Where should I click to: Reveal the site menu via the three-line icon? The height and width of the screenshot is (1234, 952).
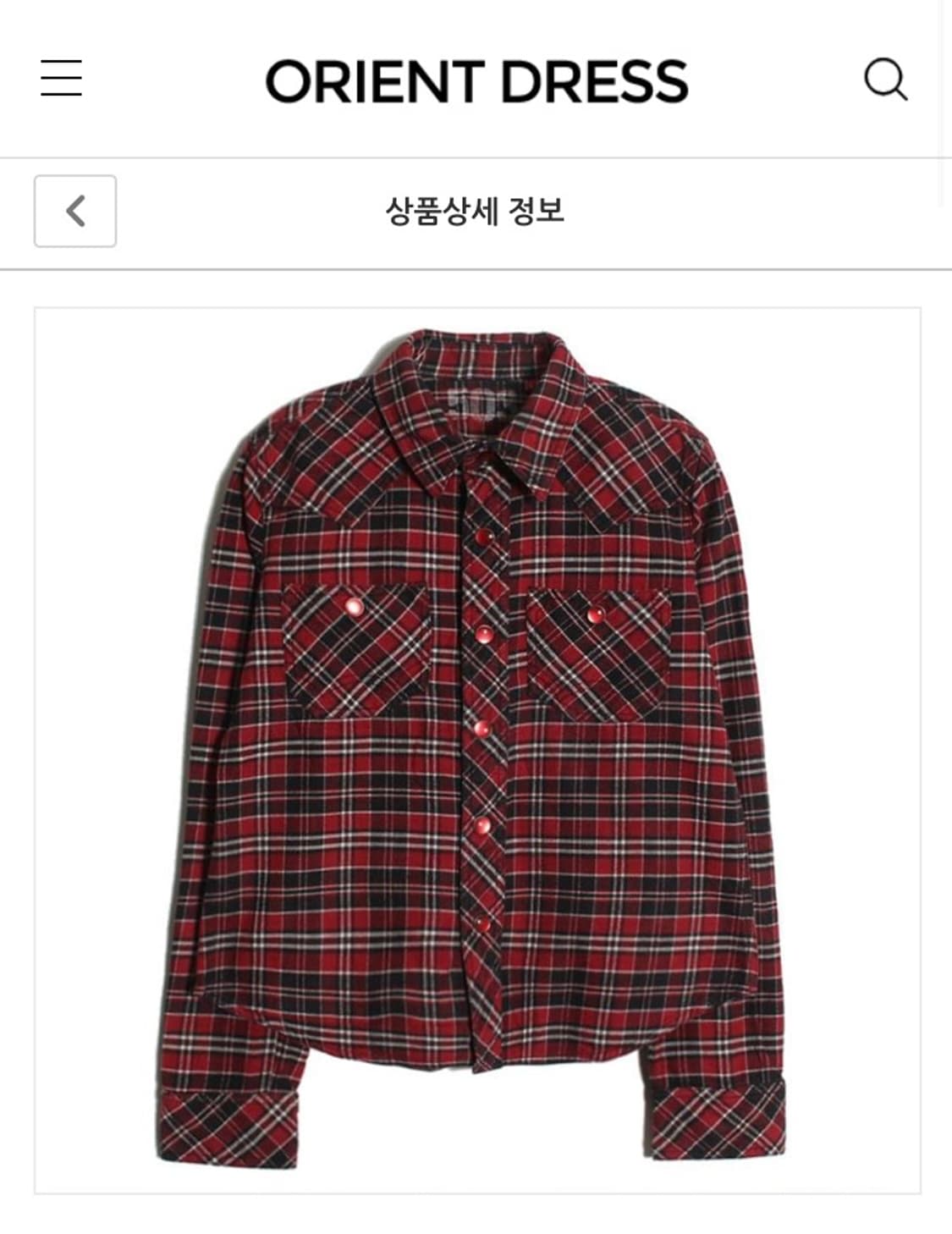tap(62, 80)
